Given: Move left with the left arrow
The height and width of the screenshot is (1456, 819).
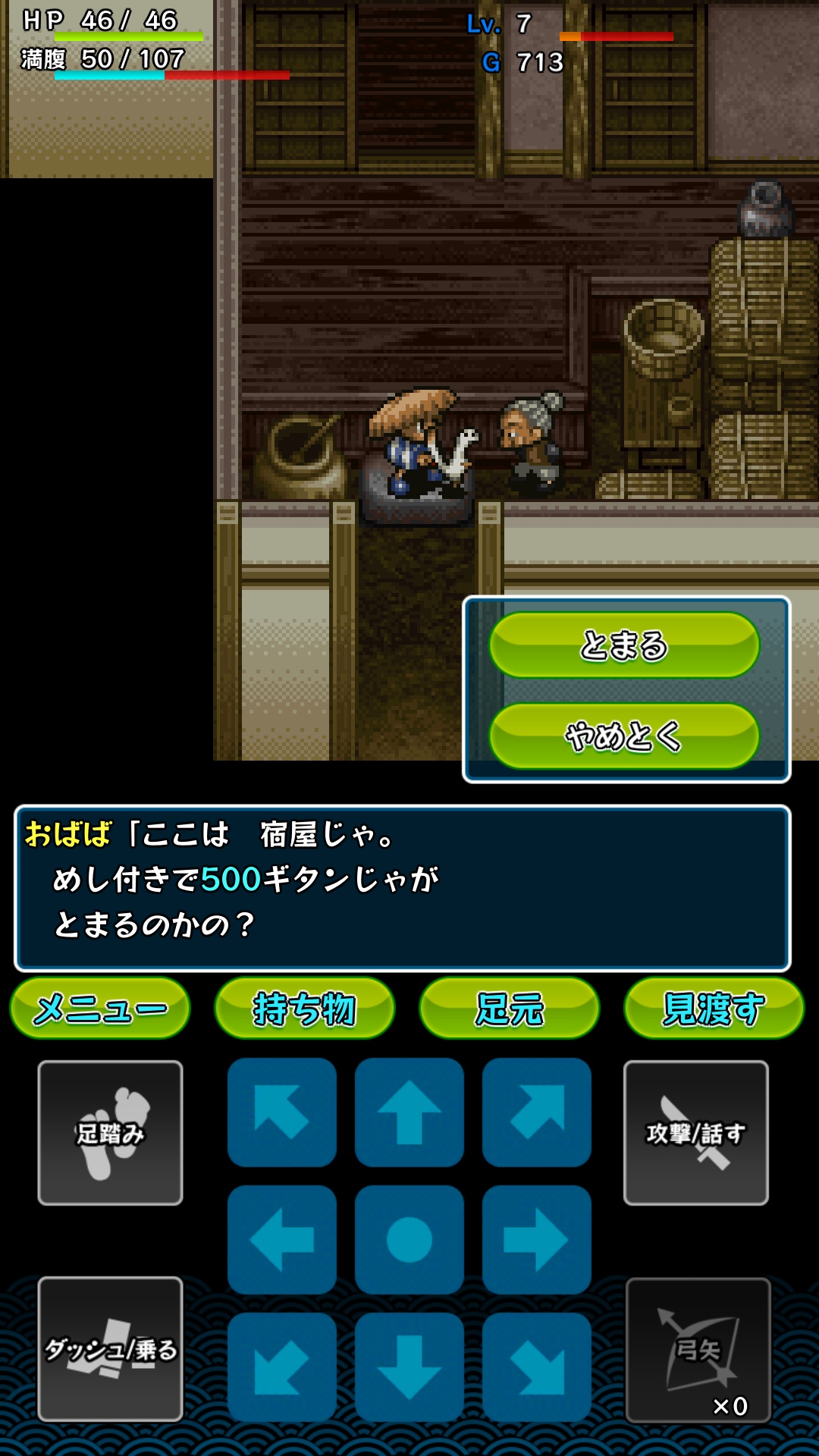Looking at the screenshot, I should [x=282, y=1240].
